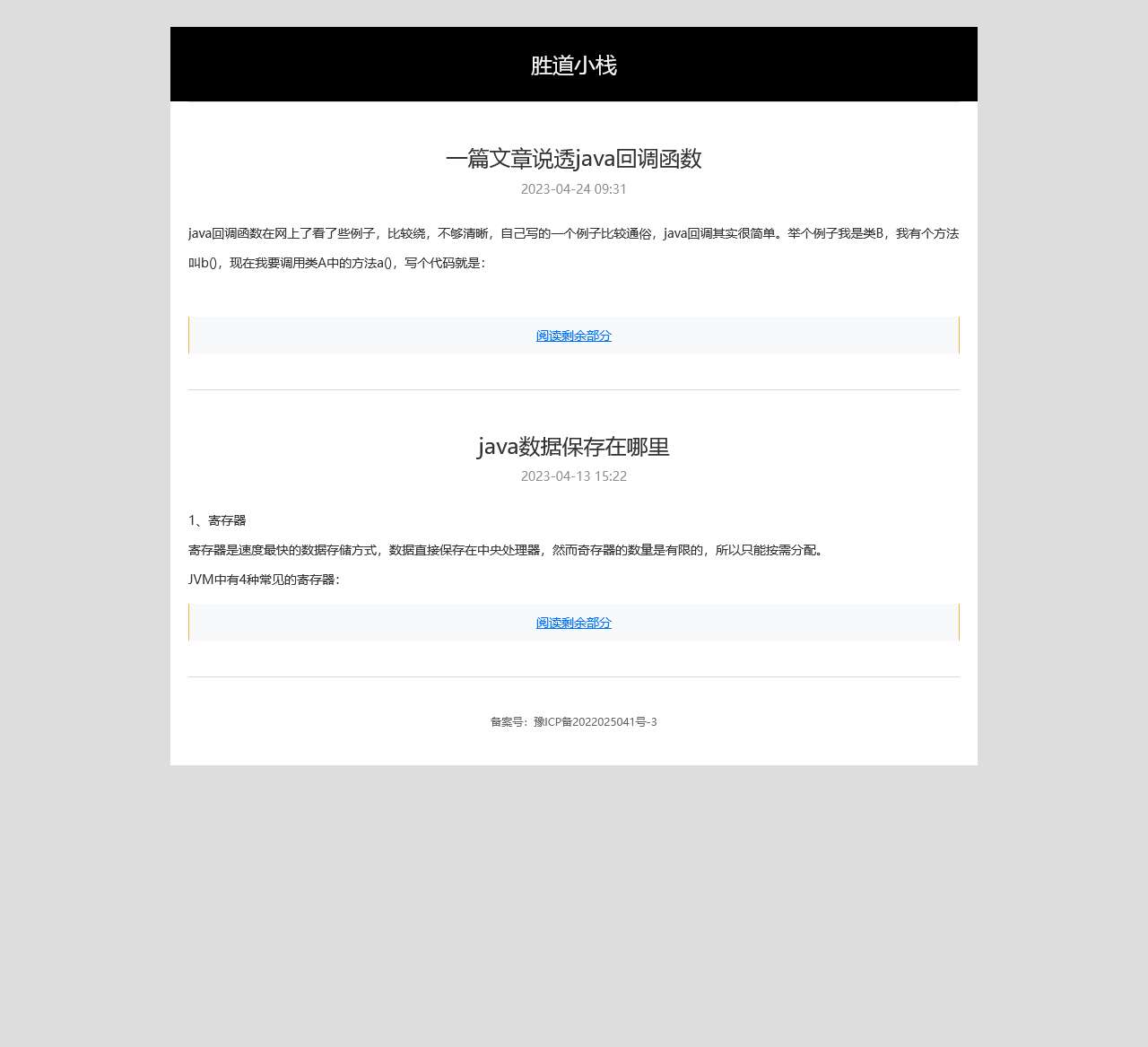Open the 豫ICP备2022025041号-3 filing link
Image resolution: width=1148 pixels, height=1047 pixels.
point(595,721)
